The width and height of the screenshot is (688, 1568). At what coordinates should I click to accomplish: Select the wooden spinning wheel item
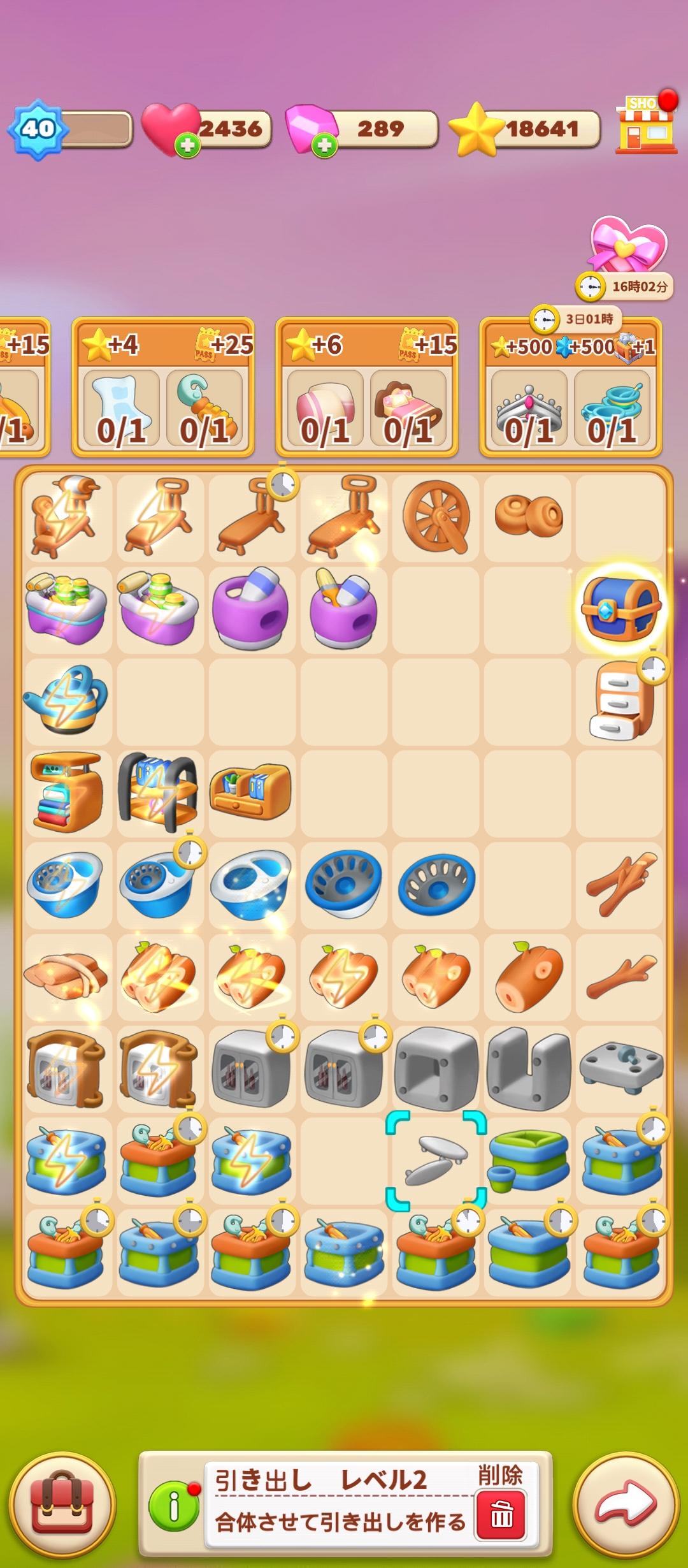pos(436,517)
